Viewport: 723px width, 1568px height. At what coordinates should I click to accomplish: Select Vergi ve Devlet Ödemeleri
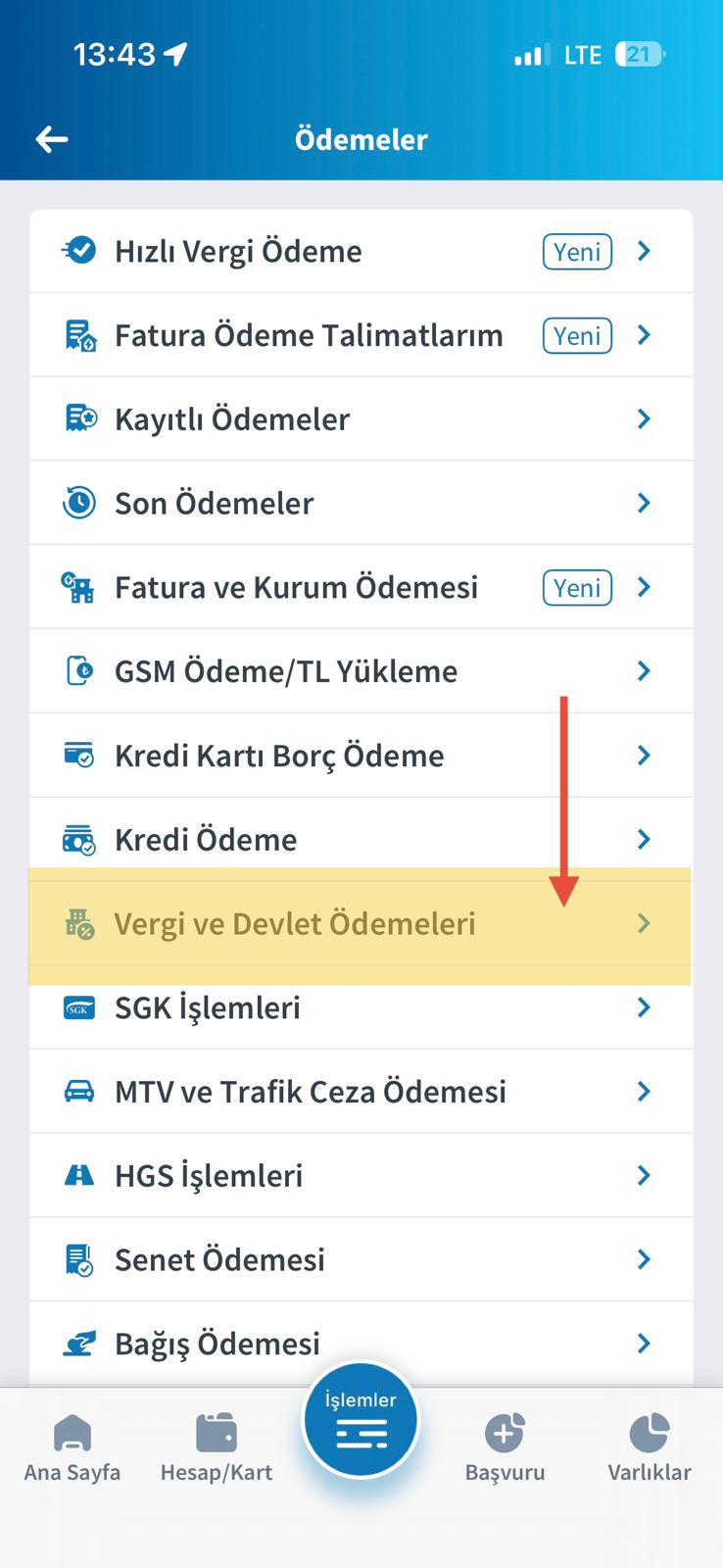[x=361, y=924]
